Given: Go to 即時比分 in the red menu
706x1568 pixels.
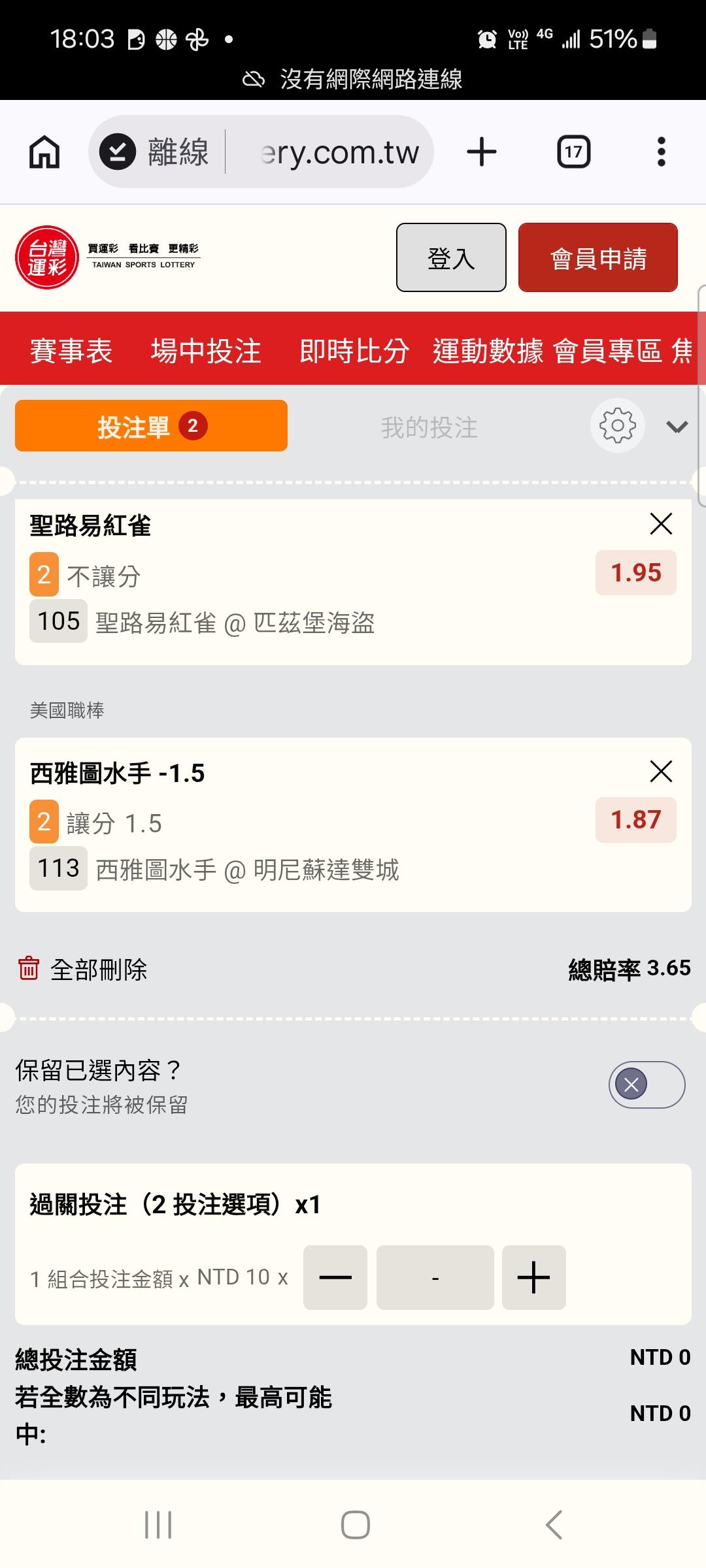Looking at the screenshot, I should pos(354,351).
